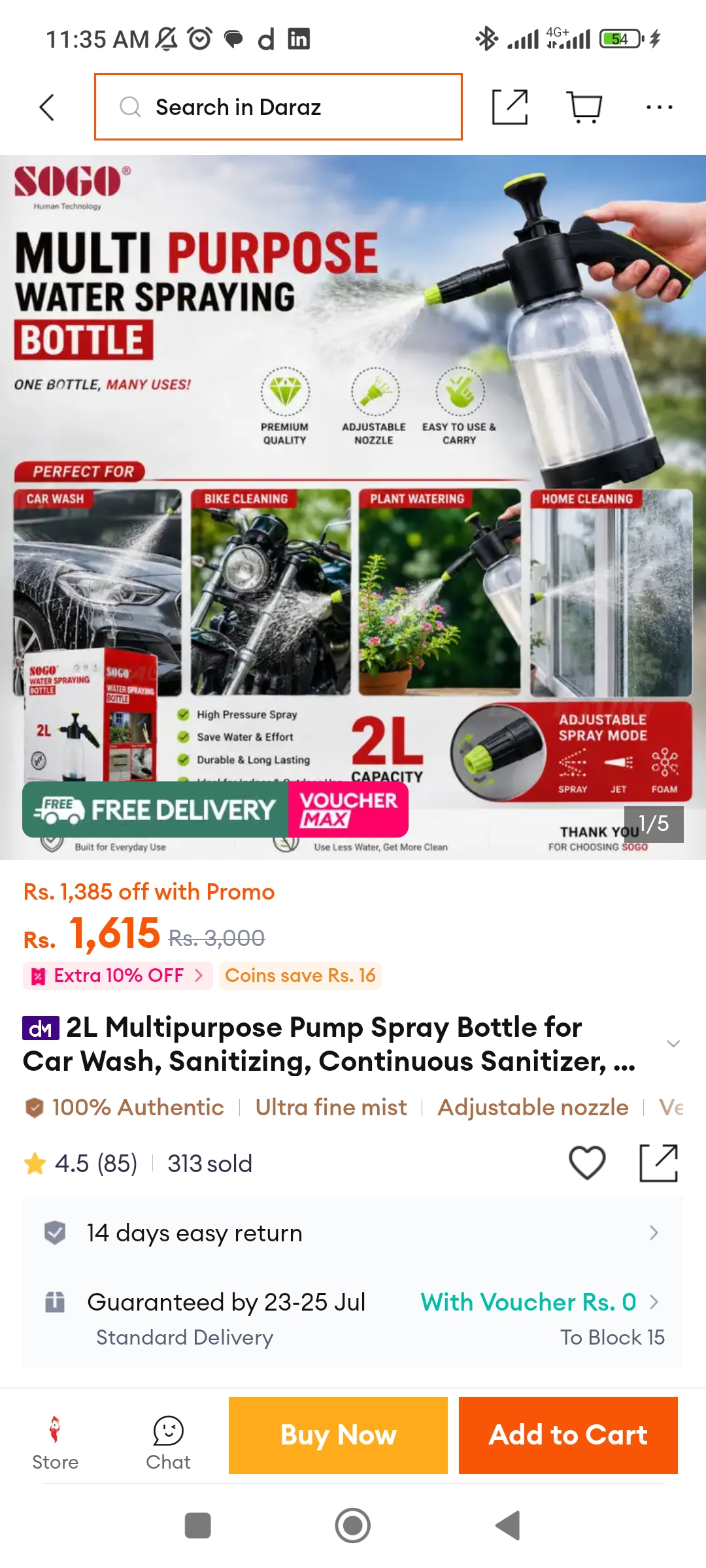706x1568 pixels.
Task: Tap Buy Now
Action: pos(338,1435)
